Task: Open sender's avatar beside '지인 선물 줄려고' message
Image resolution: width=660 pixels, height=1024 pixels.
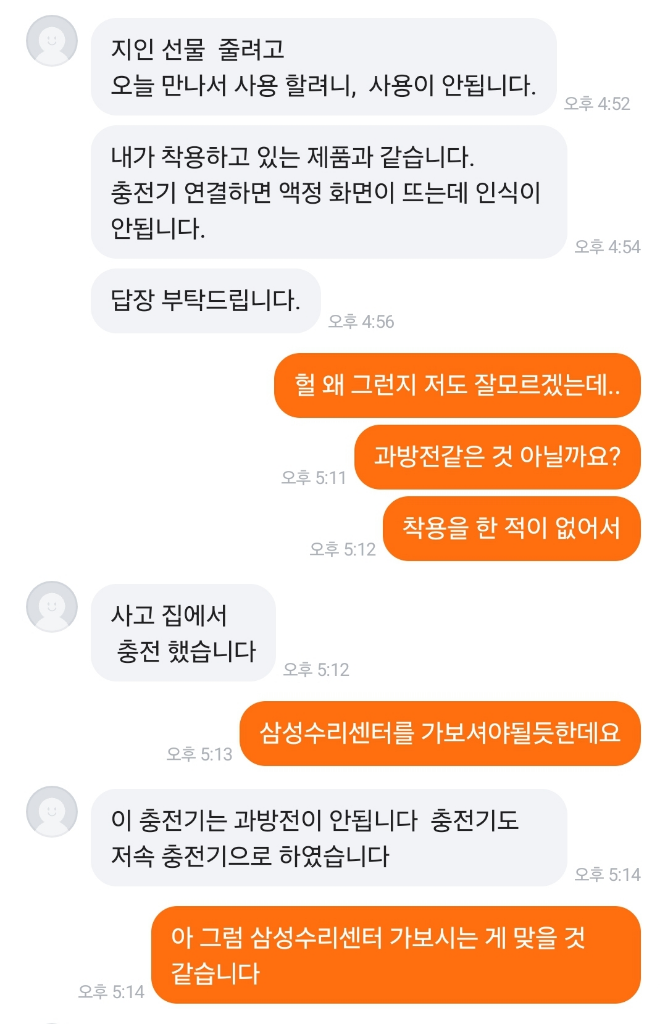Action: click(51, 44)
